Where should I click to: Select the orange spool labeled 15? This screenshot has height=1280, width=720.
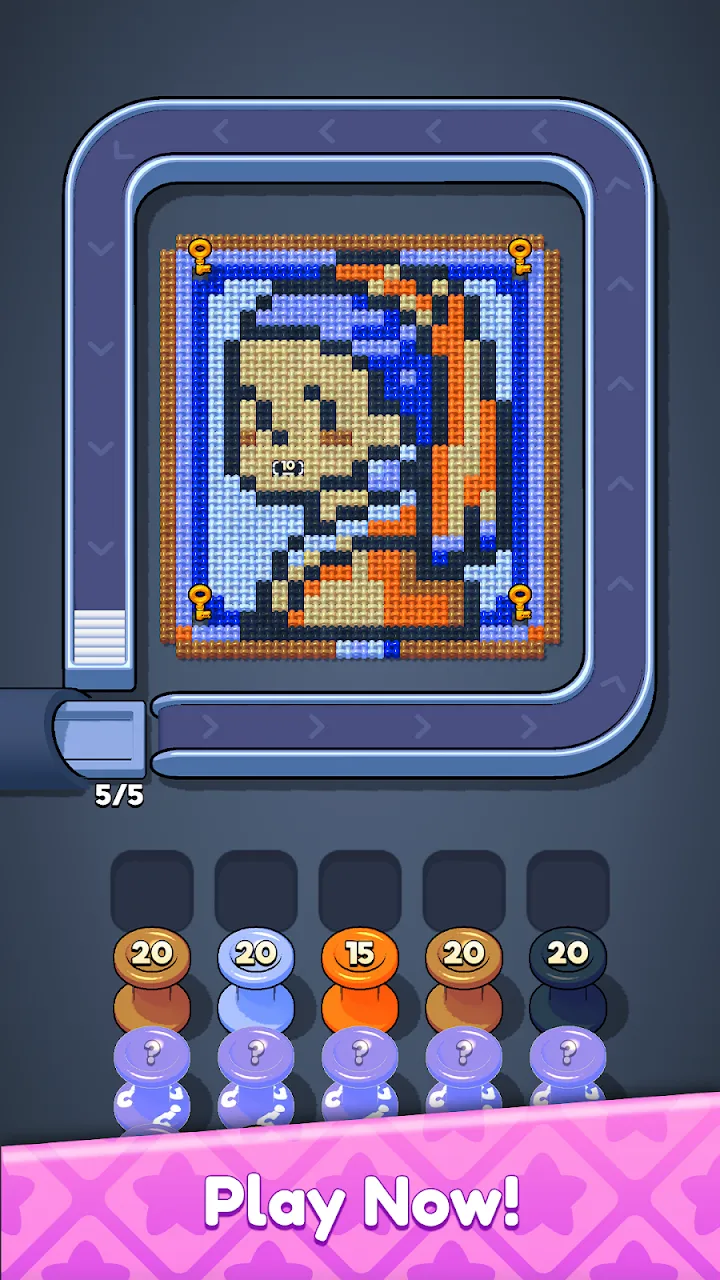(x=359, y=980)
